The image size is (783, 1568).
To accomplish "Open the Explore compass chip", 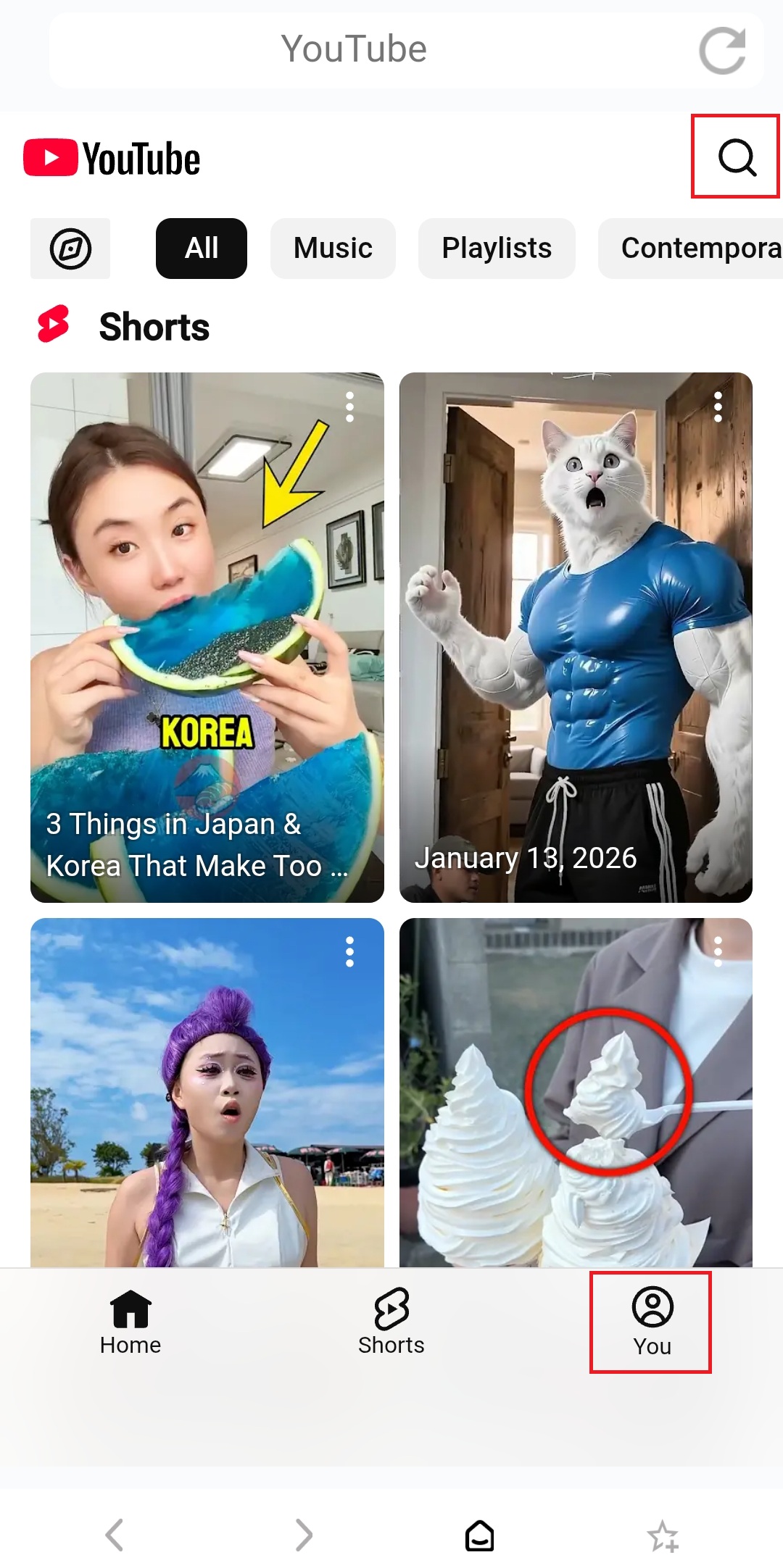I will [x=70, y=249].
